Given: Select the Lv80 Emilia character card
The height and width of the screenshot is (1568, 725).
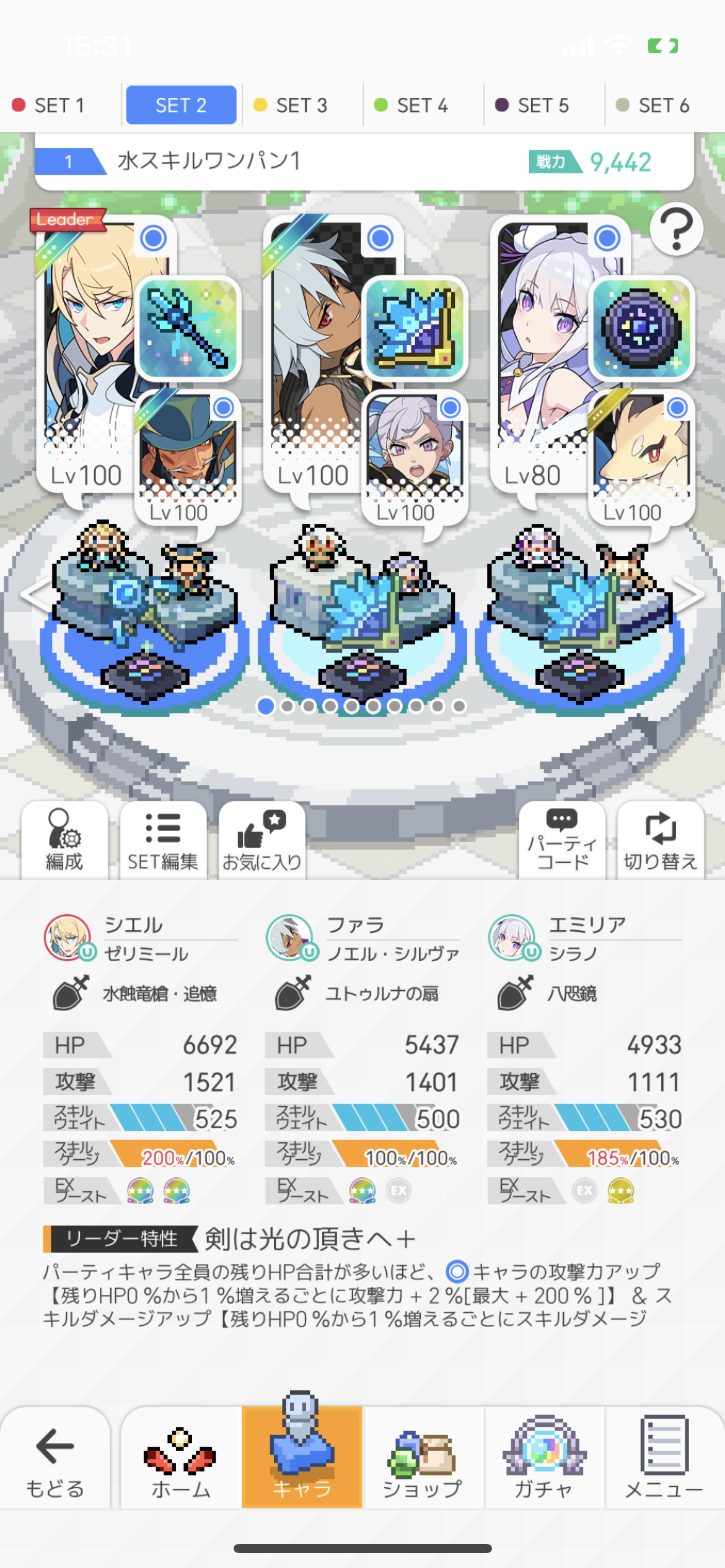Looking at the screenshot, I should tap(539, 347).
